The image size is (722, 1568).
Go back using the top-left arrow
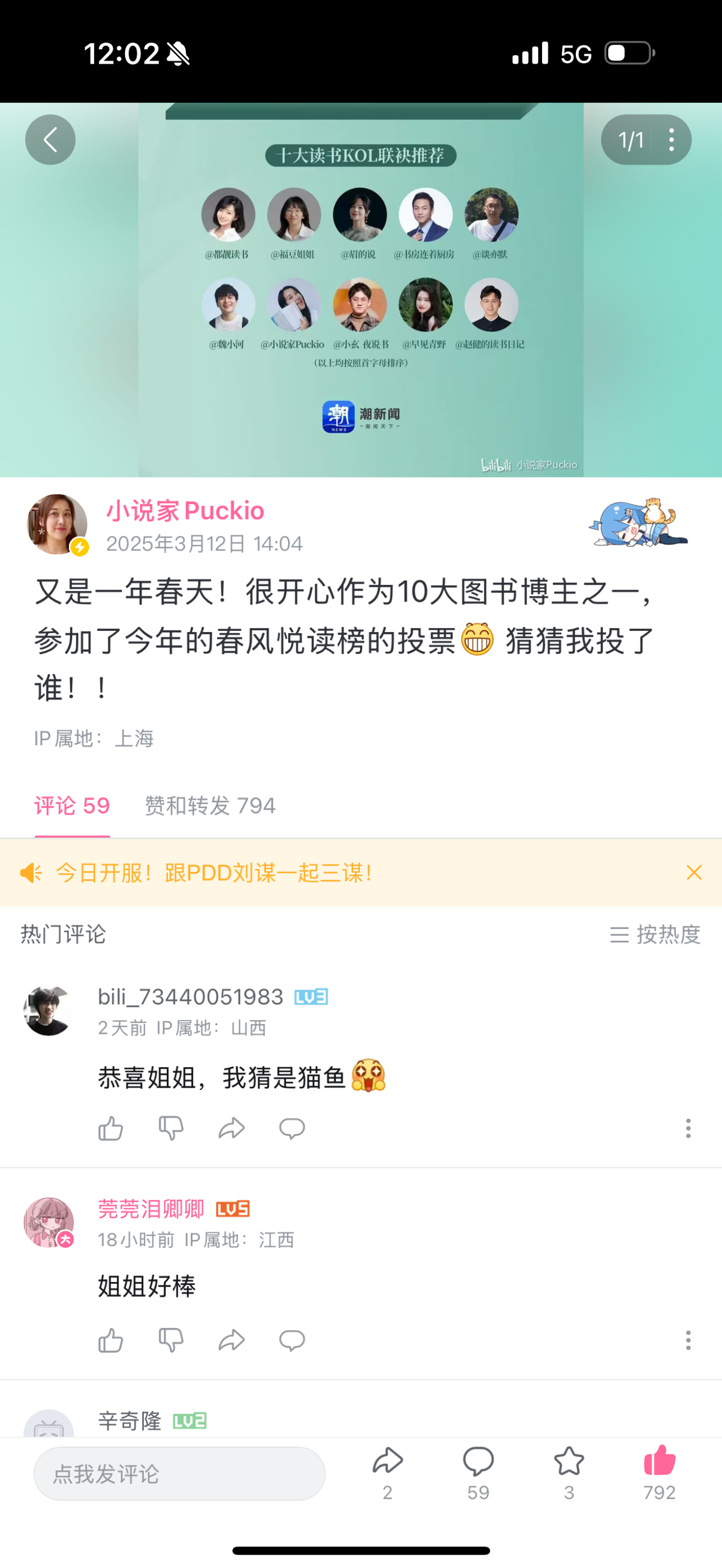50,139
